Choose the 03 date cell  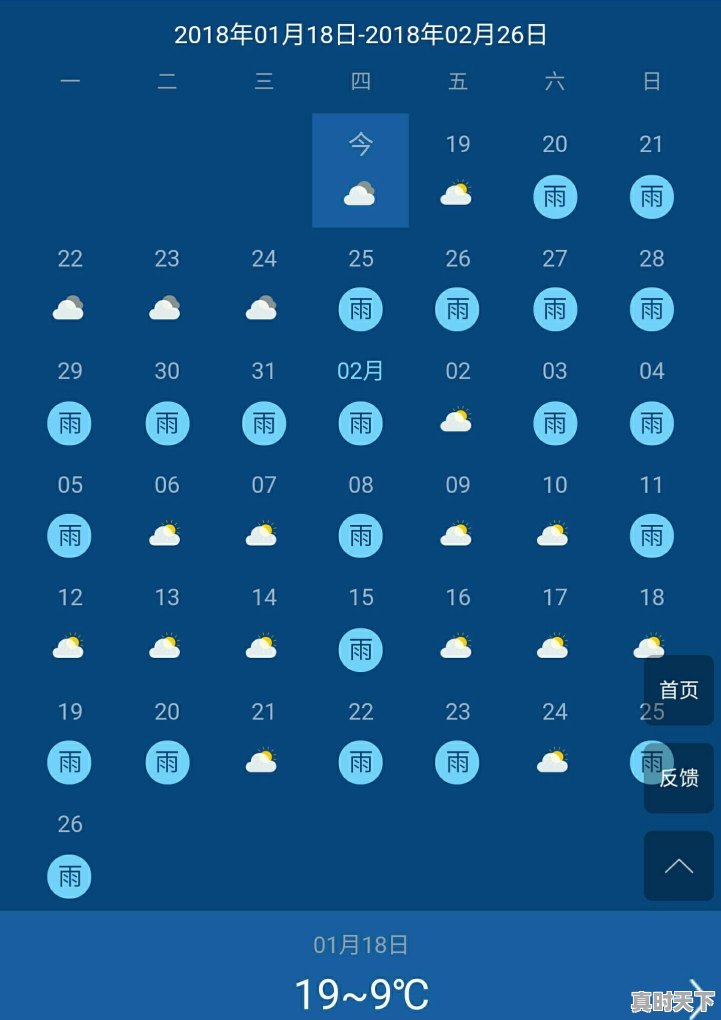point(554,402)
